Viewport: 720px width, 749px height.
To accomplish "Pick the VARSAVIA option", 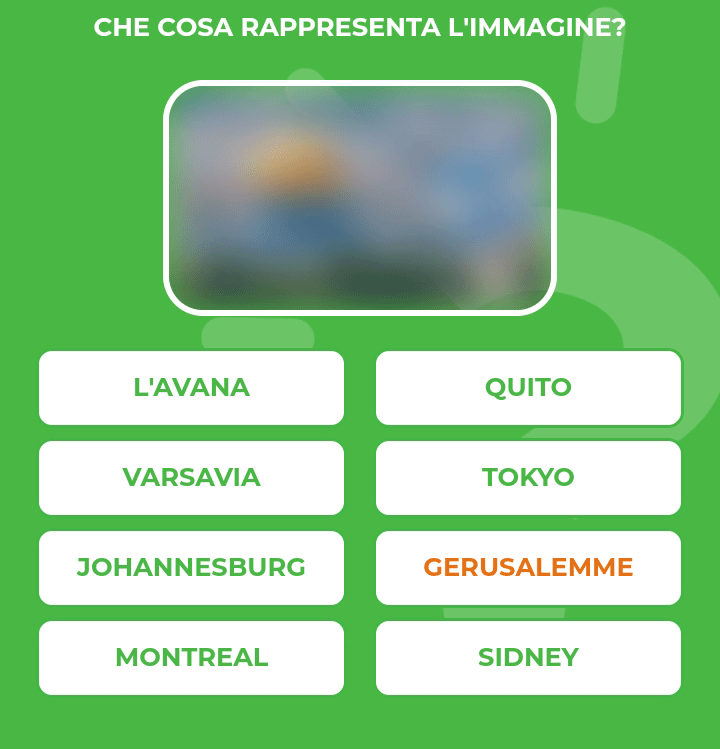I will [x=191, y=477].
